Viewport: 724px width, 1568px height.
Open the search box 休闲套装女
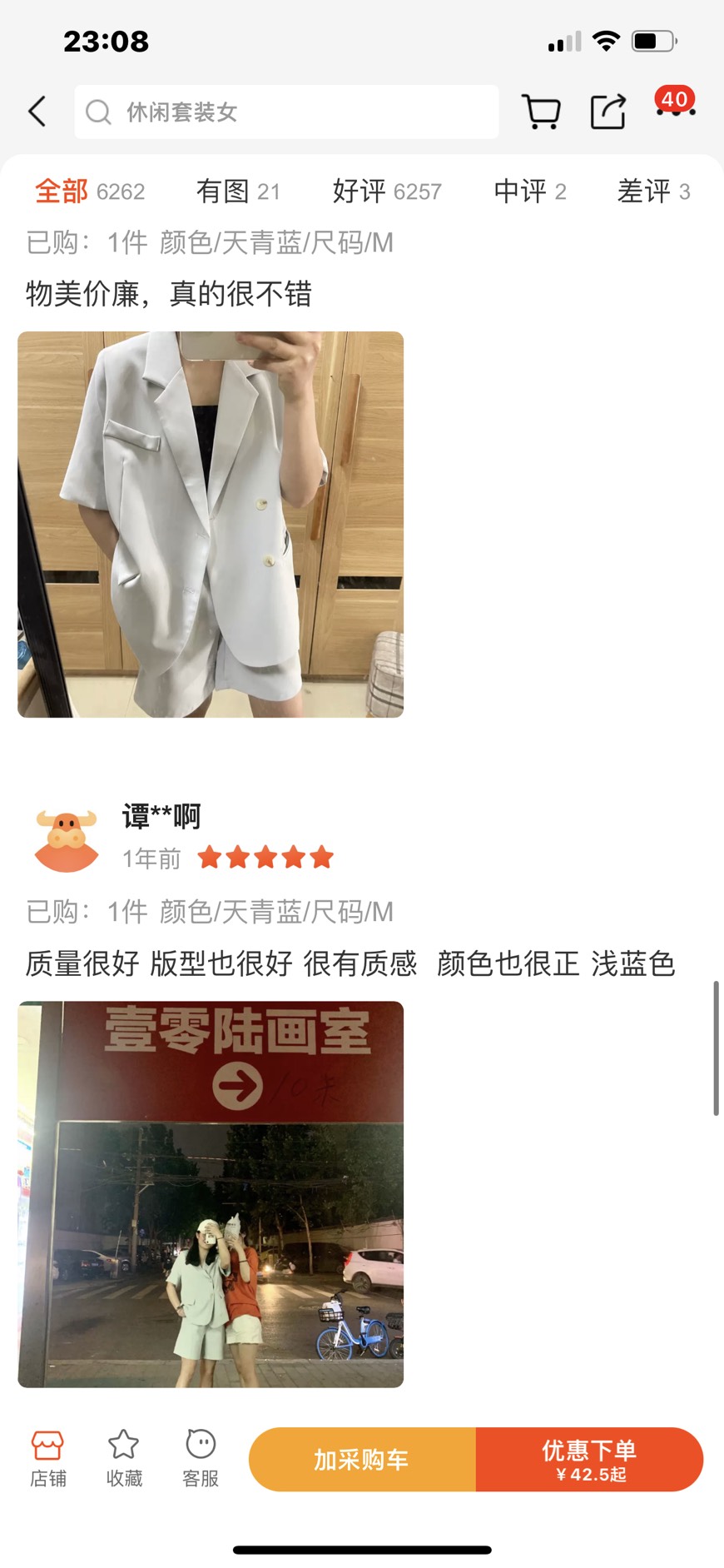[x=286, y=112]
